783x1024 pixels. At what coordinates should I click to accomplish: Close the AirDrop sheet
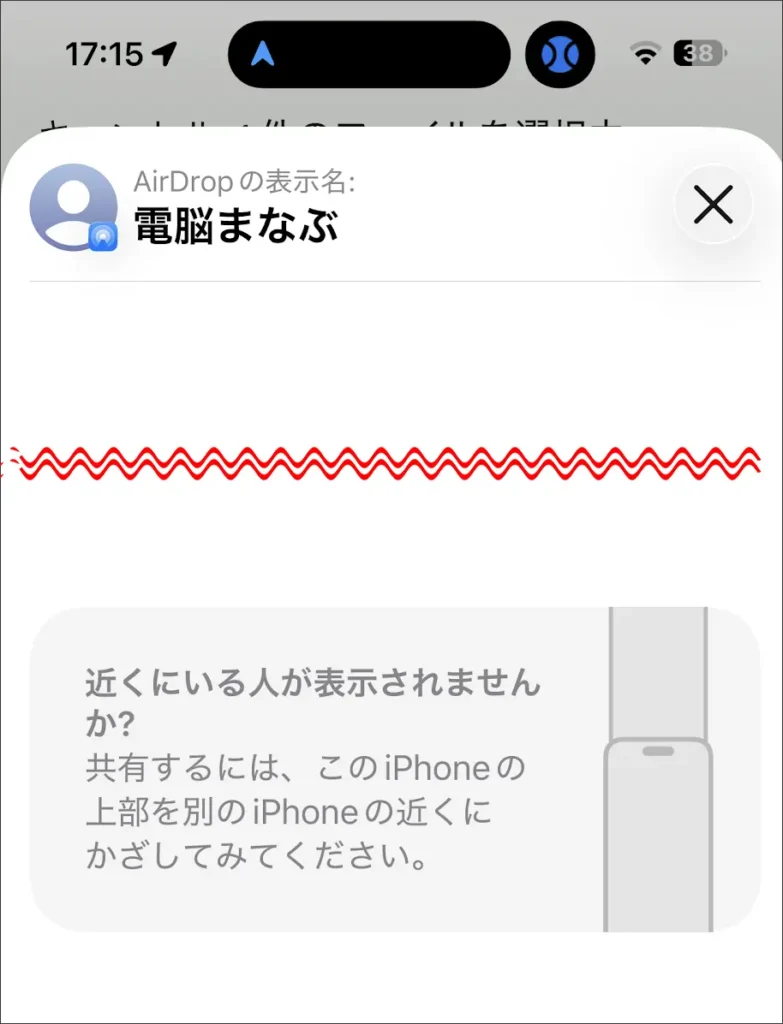[x=713, y=205]
